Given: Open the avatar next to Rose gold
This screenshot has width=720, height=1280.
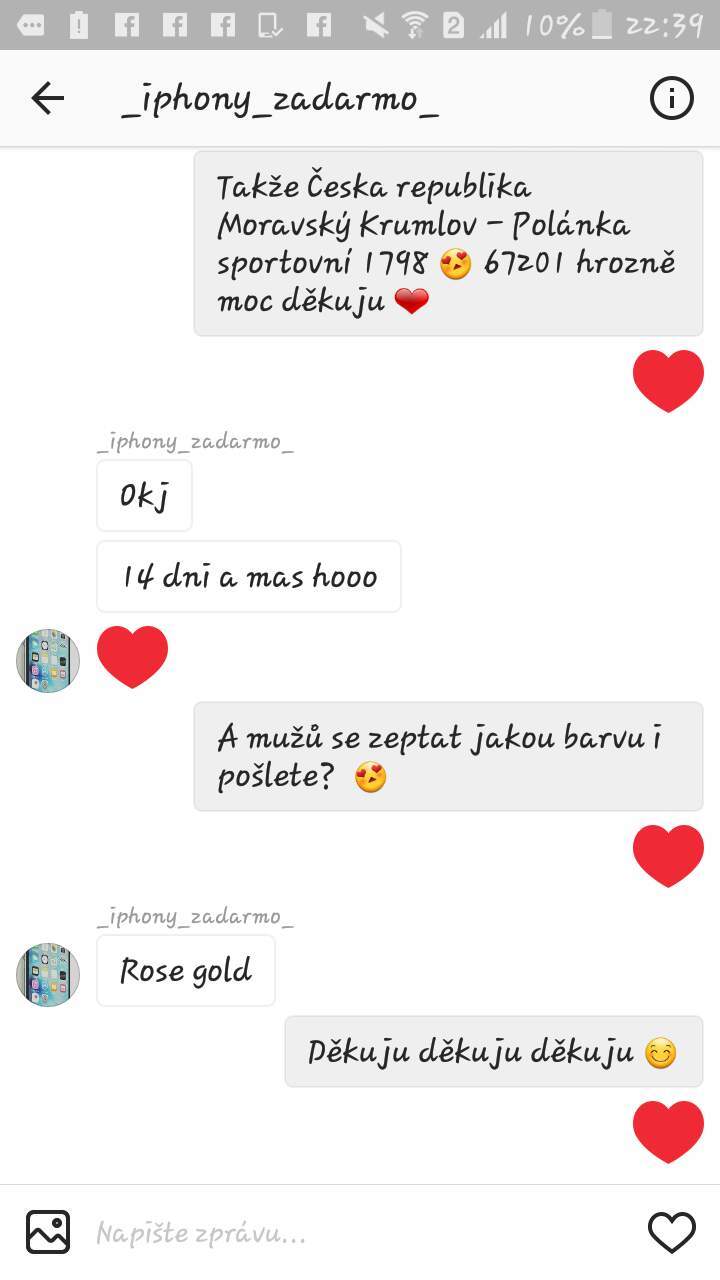Looking at the screenshot, I should 48,973.
